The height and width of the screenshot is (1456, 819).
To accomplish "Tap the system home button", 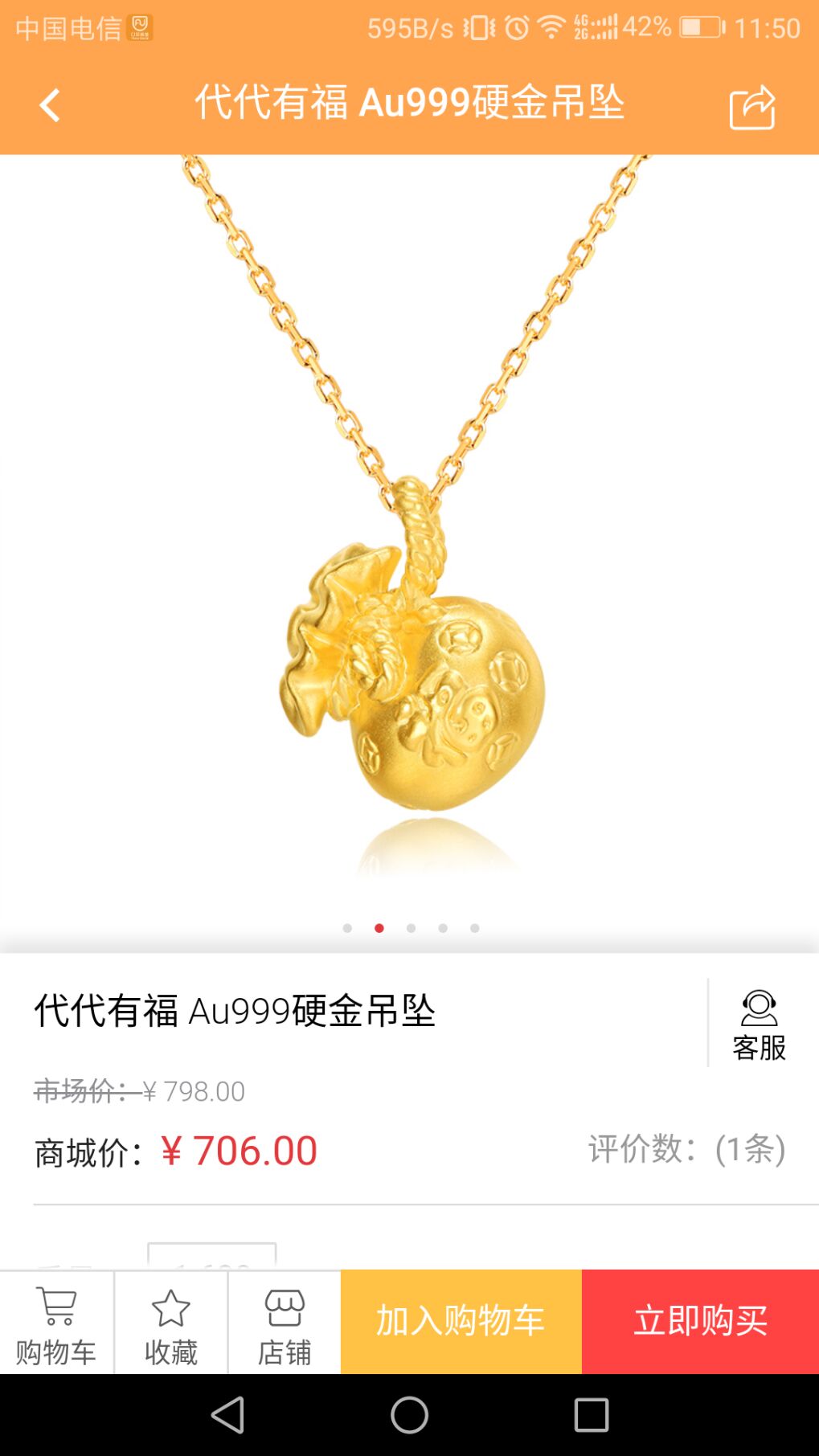I will [409, 1414].
